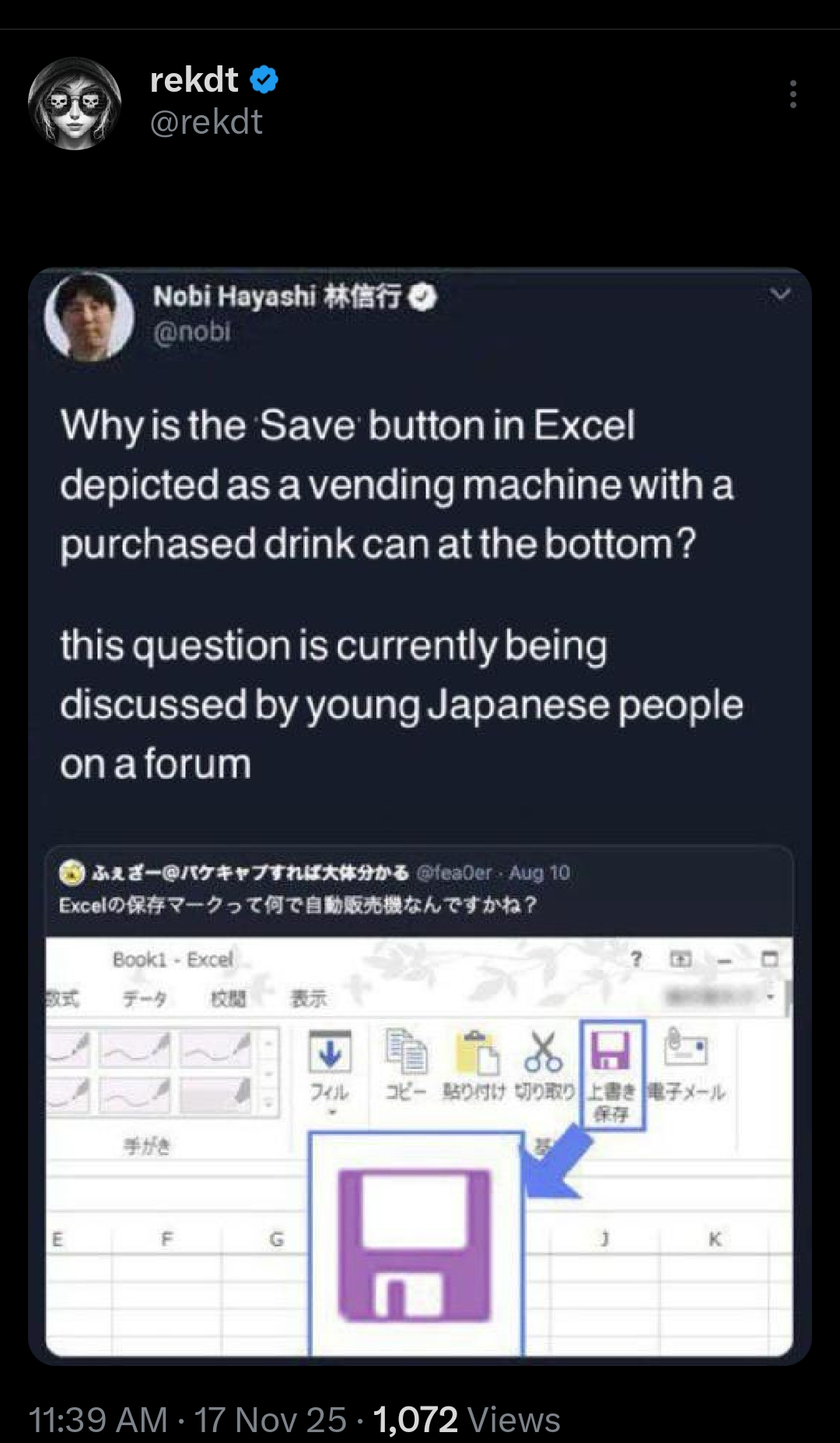This screenshot has height=1443, width=840.
Task: Open the attached Nobi Hayashi screenshot image
Action: click(x=420, y=815)
